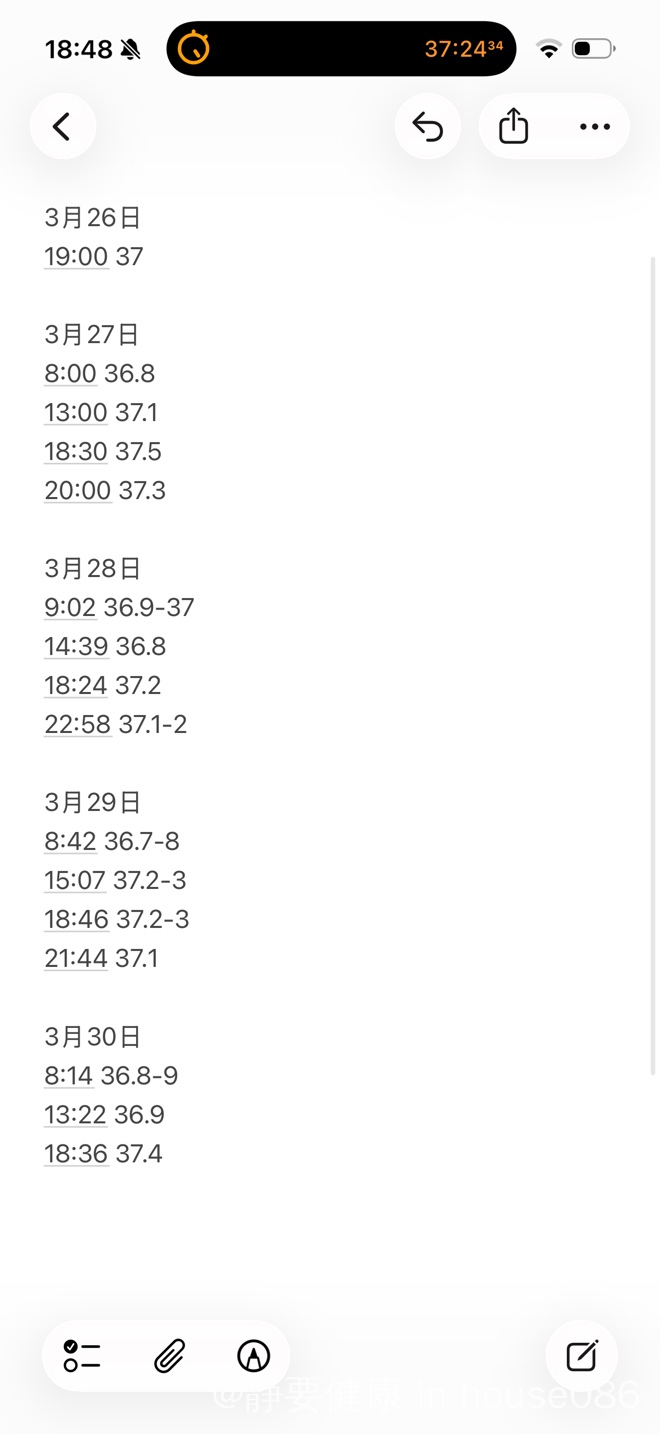Tap the 9:02 time link on 3月28日
Image resolution: width=660 pixels, height=1434 pixels.
[x=70, y=608]
